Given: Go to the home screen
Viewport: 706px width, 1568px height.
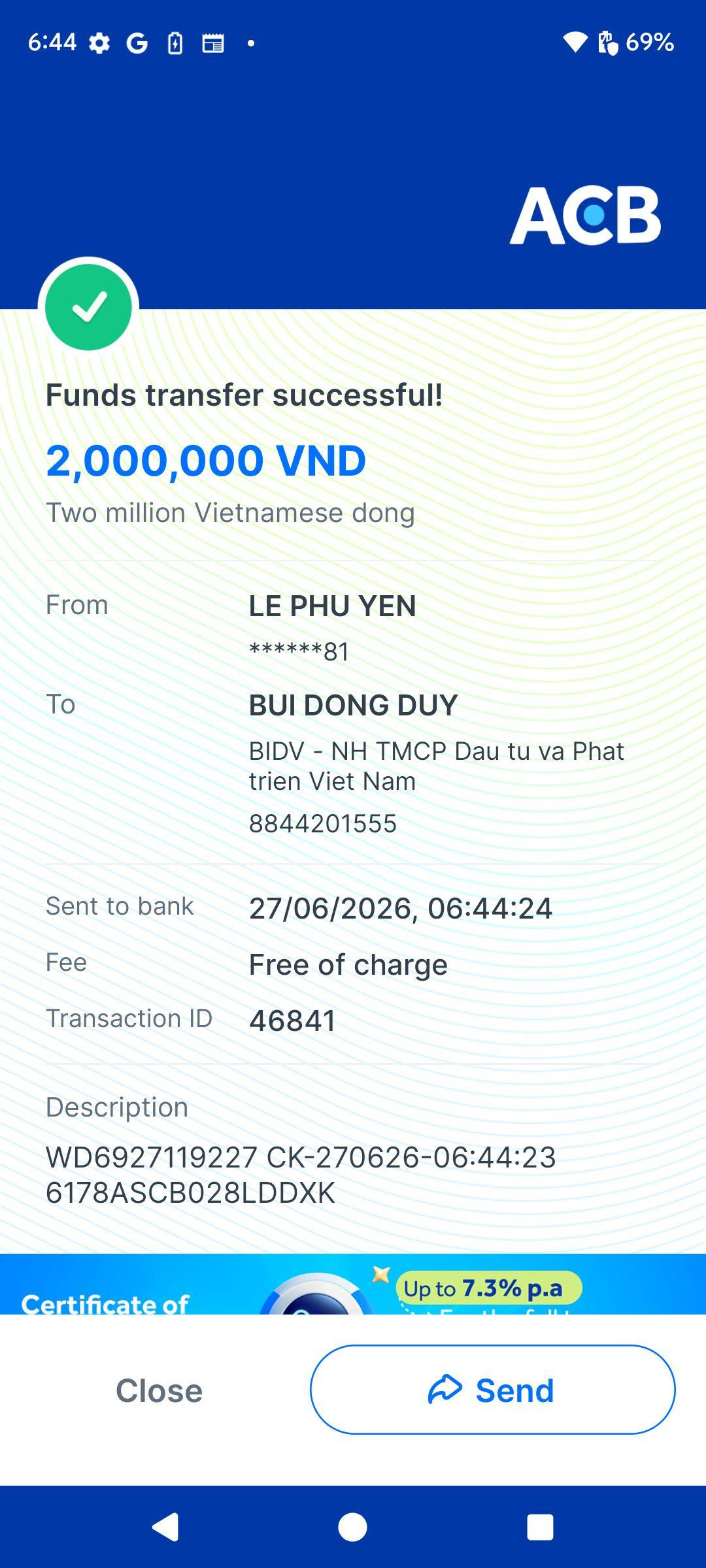Looking at the screenshot, I should point(352,1527).
